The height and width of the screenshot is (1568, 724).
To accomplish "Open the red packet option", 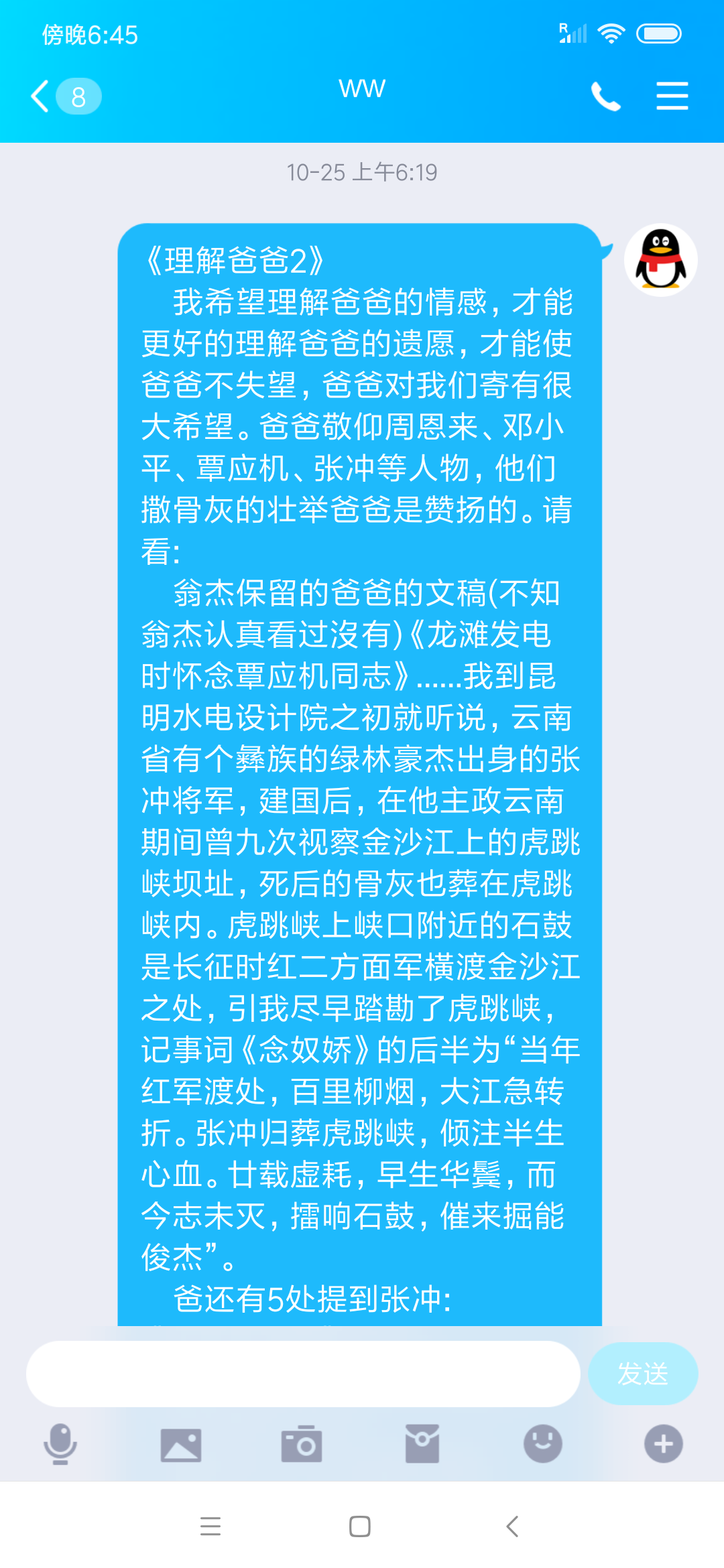I will click(422, 1443).
